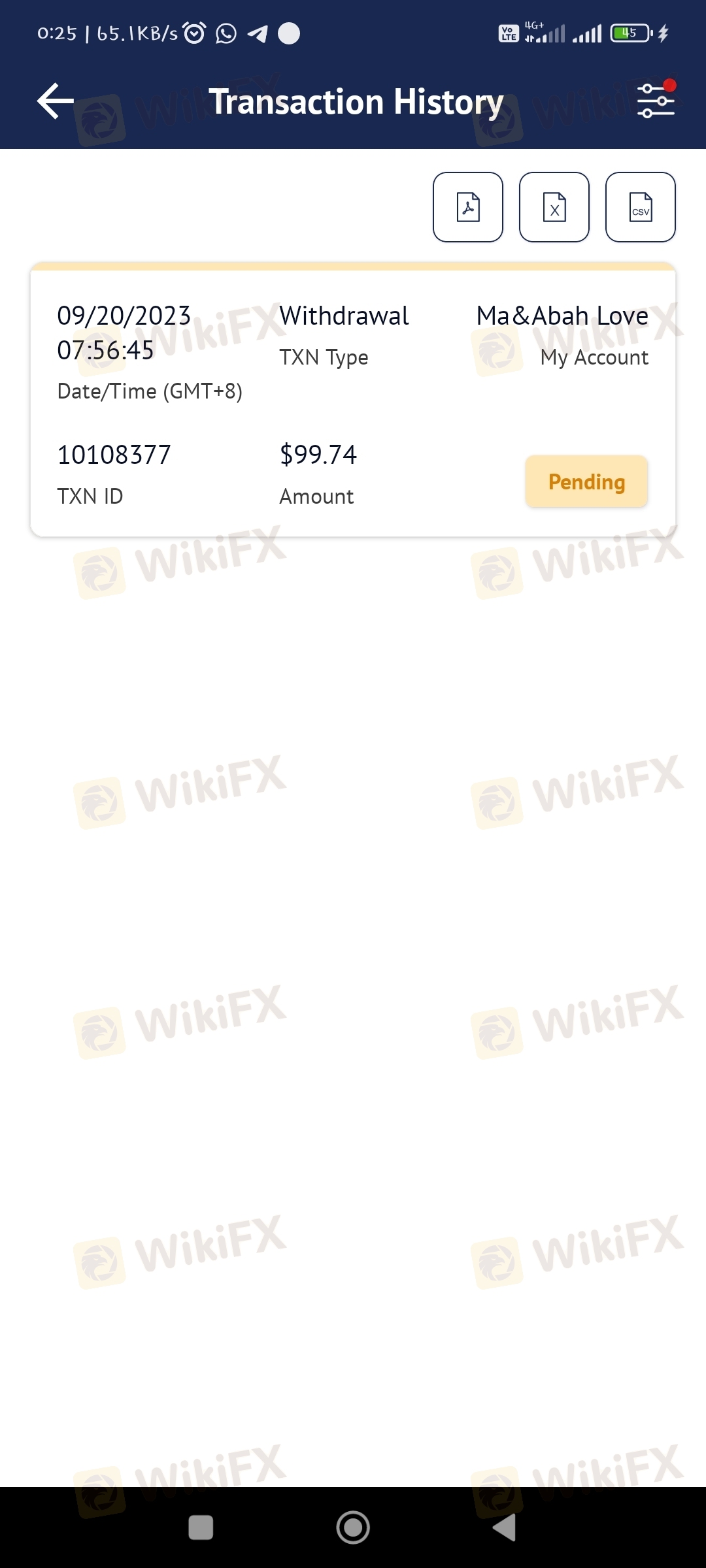Image resolution: width=706 pixels, height=1568 pixels.
Task: Open recent apps from navigation bar
Action: (201, 1527)
